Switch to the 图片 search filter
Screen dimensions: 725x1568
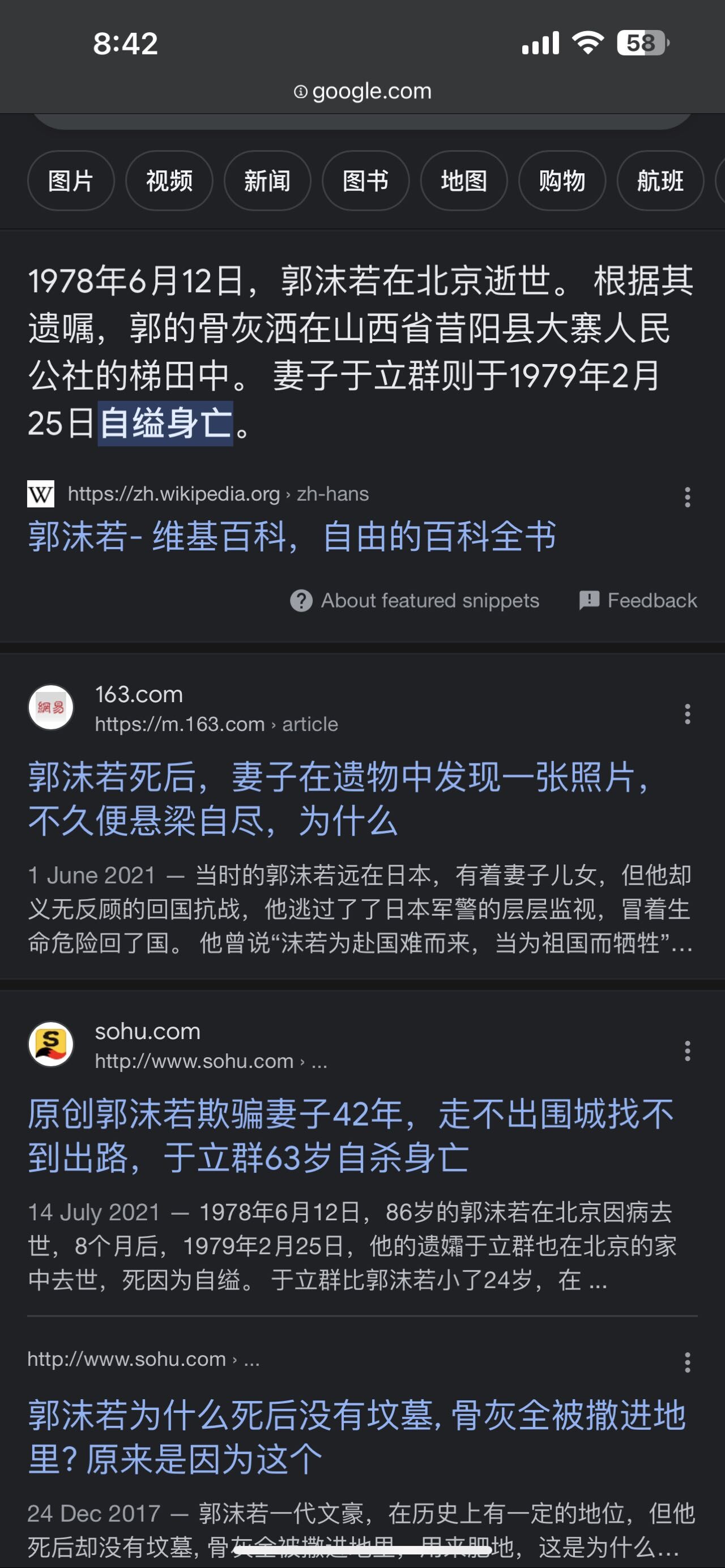point(71,181)
